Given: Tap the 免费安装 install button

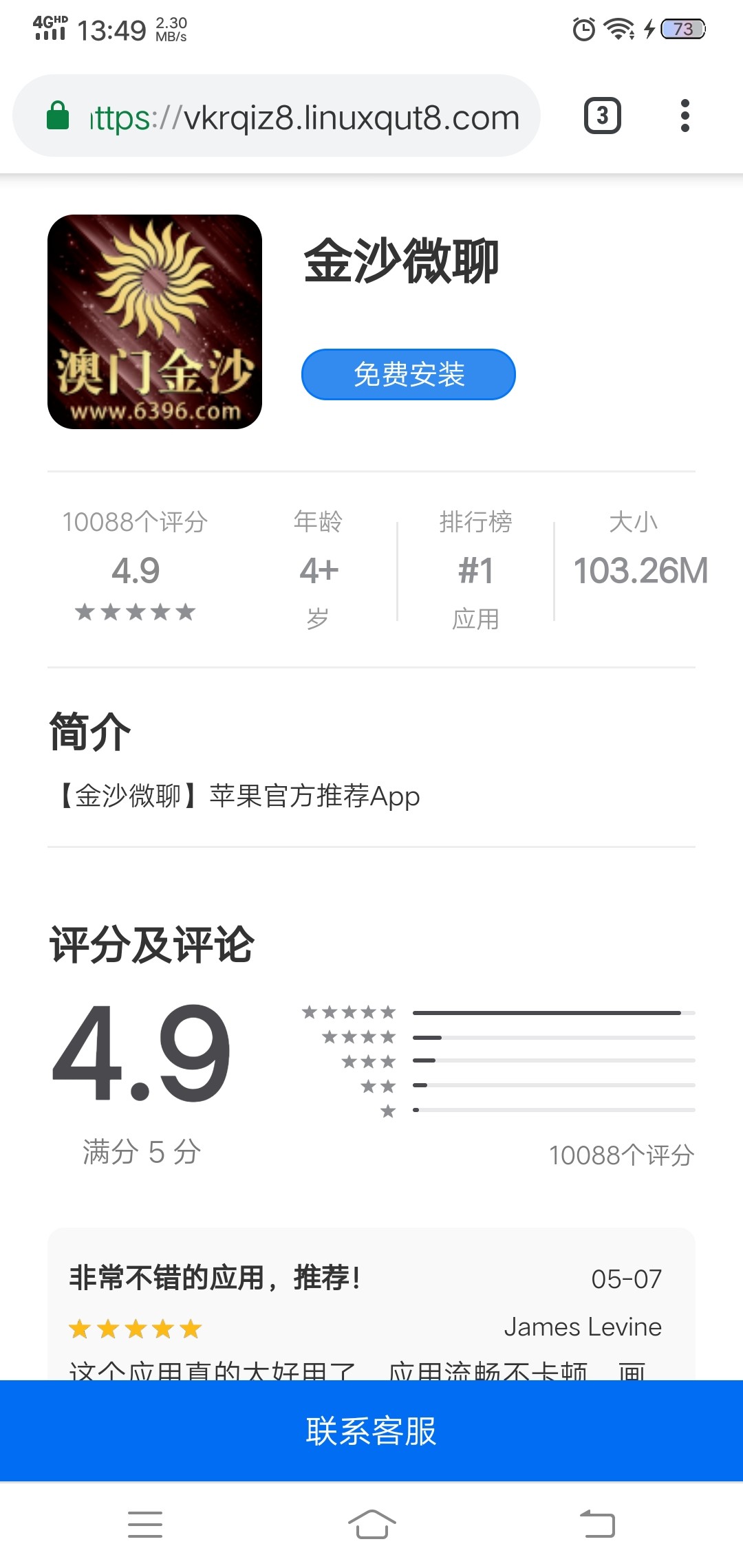Looking at the screenshot, I should pos(409,375).
